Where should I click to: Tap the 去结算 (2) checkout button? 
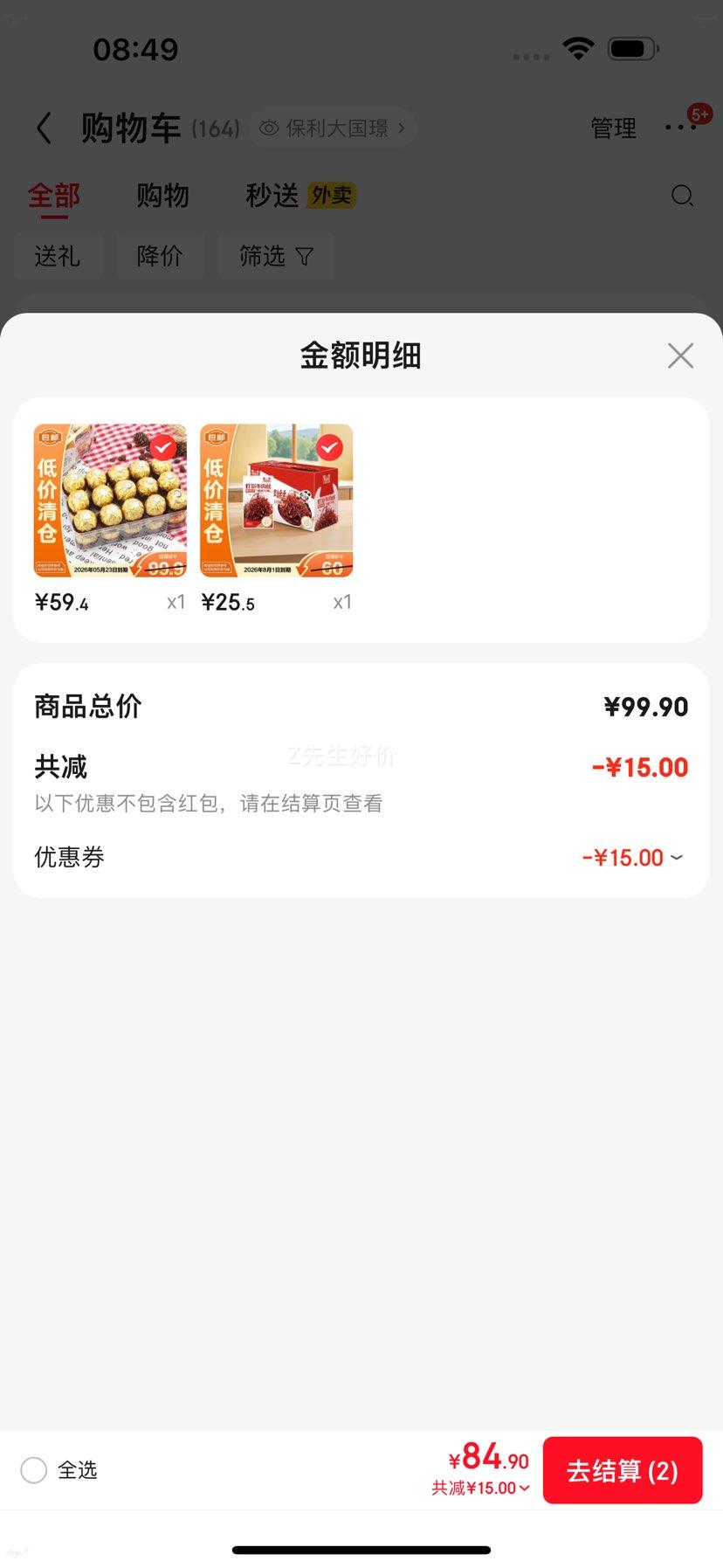(x=622, y=1470)
